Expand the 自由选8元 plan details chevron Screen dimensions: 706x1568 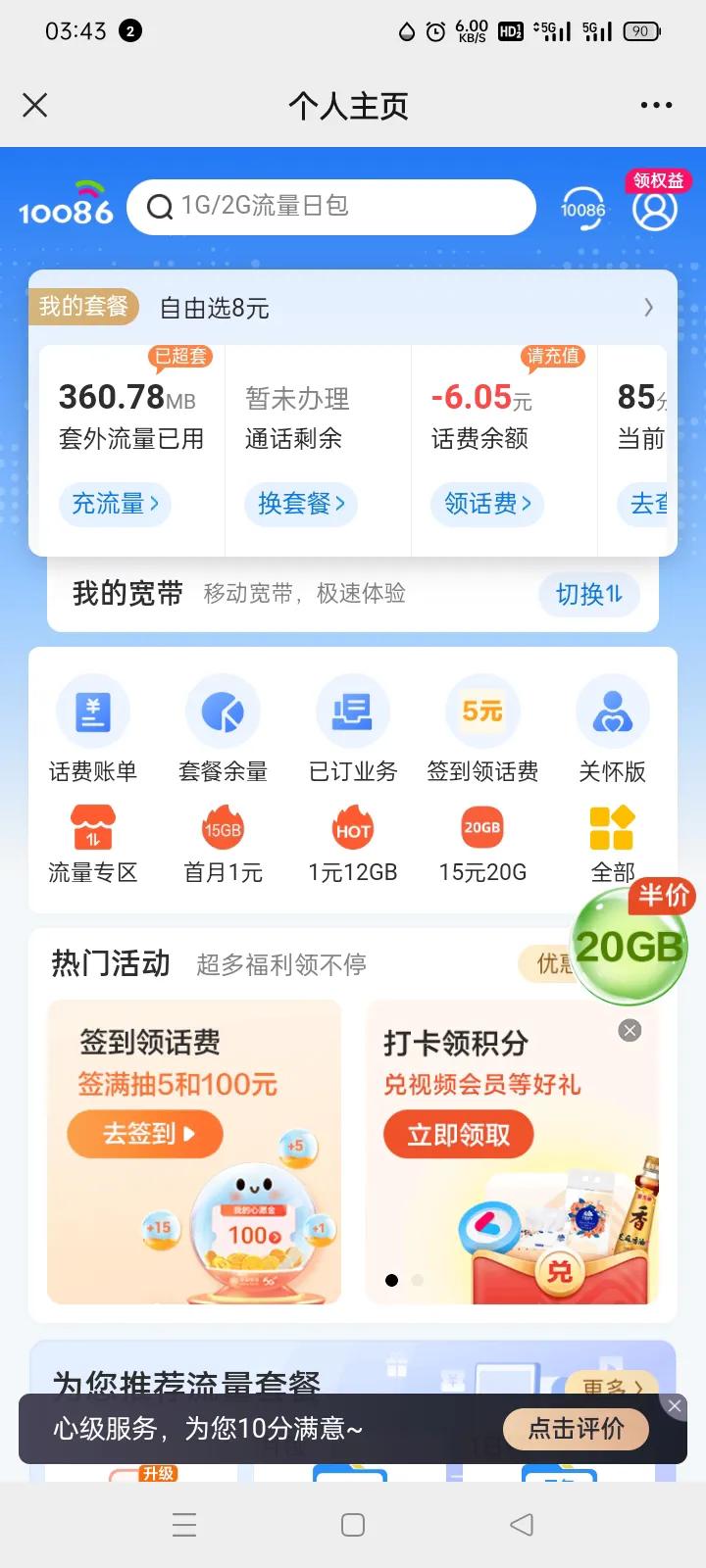click(x=649, y=307)
